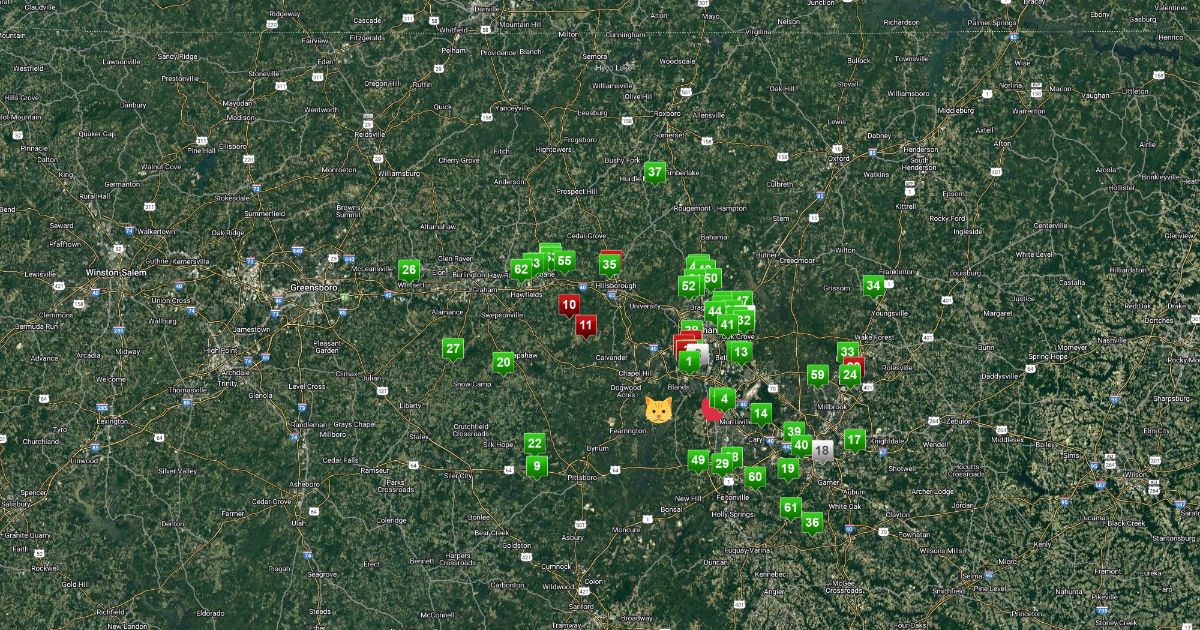Tap green marker 22

[x=535, y=444]
